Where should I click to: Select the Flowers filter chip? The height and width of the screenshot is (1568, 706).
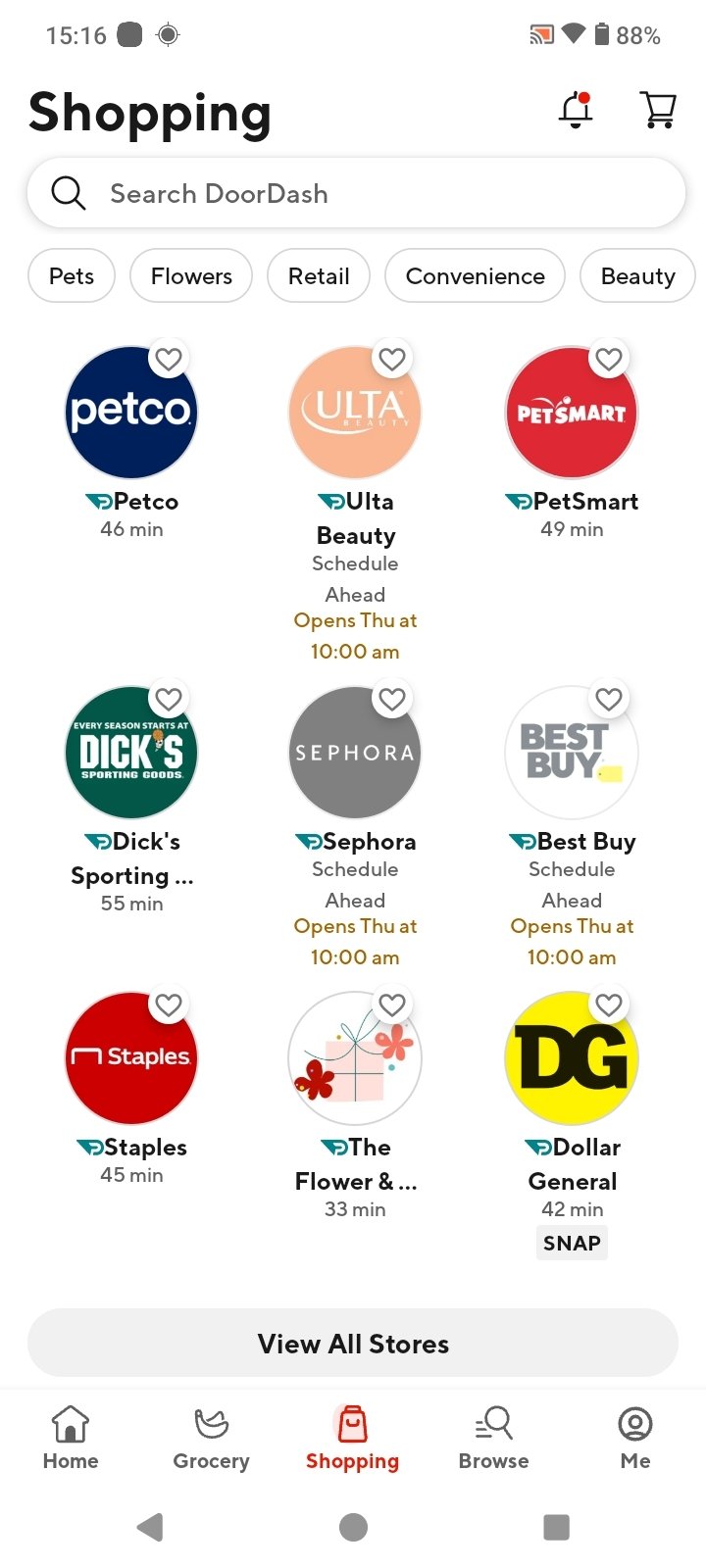(x=191, y=276)
